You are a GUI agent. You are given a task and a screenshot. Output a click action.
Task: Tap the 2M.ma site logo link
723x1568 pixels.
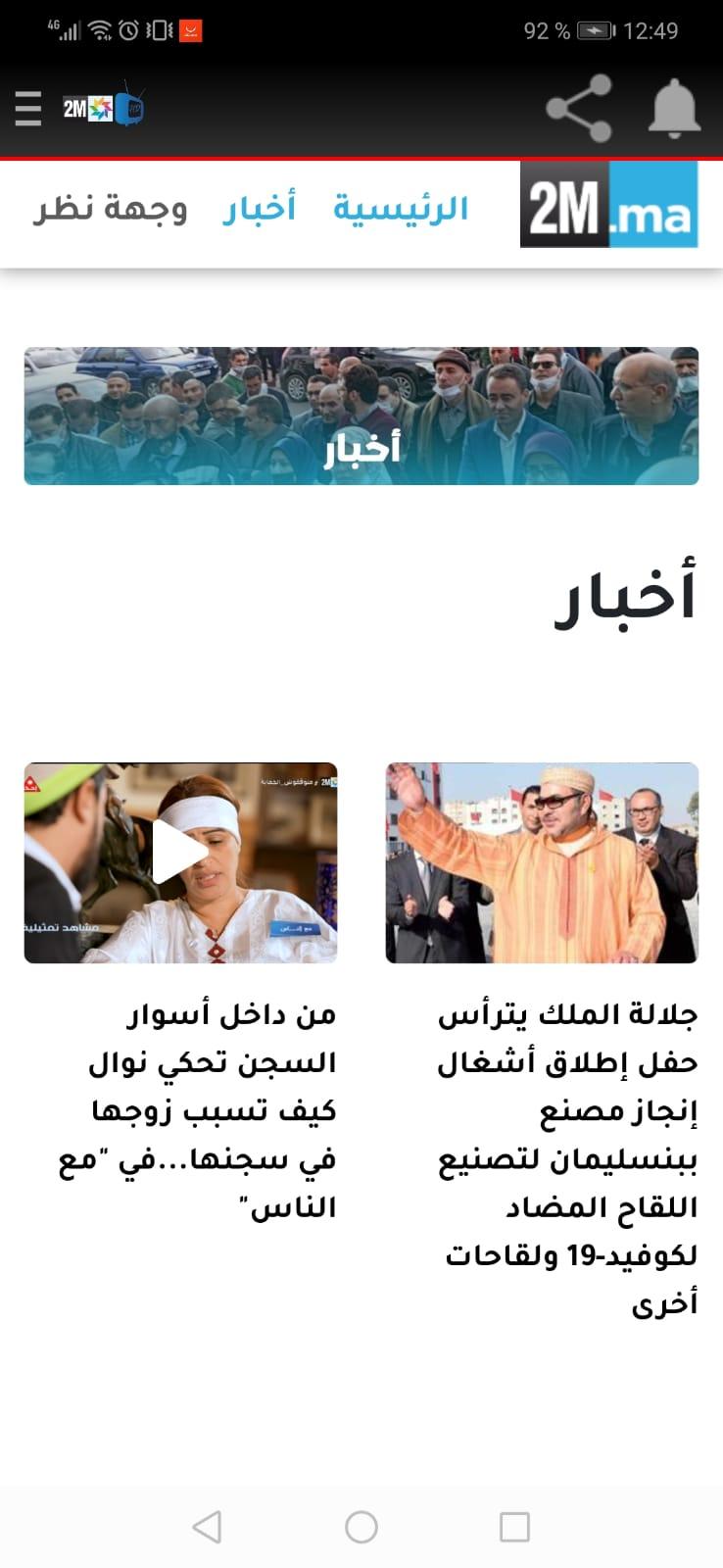tap(608, 205)
